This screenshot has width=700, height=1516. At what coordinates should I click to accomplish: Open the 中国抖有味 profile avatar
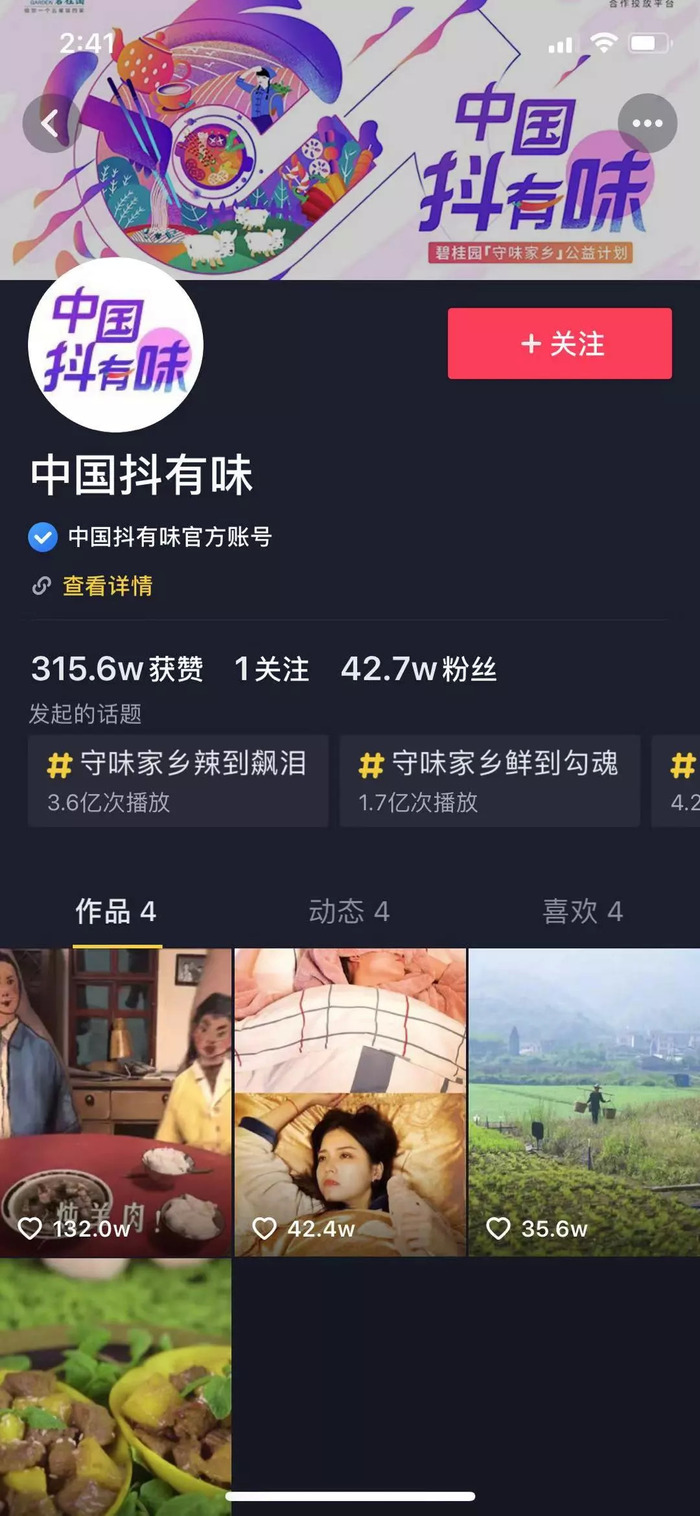(x=116, y=345)
